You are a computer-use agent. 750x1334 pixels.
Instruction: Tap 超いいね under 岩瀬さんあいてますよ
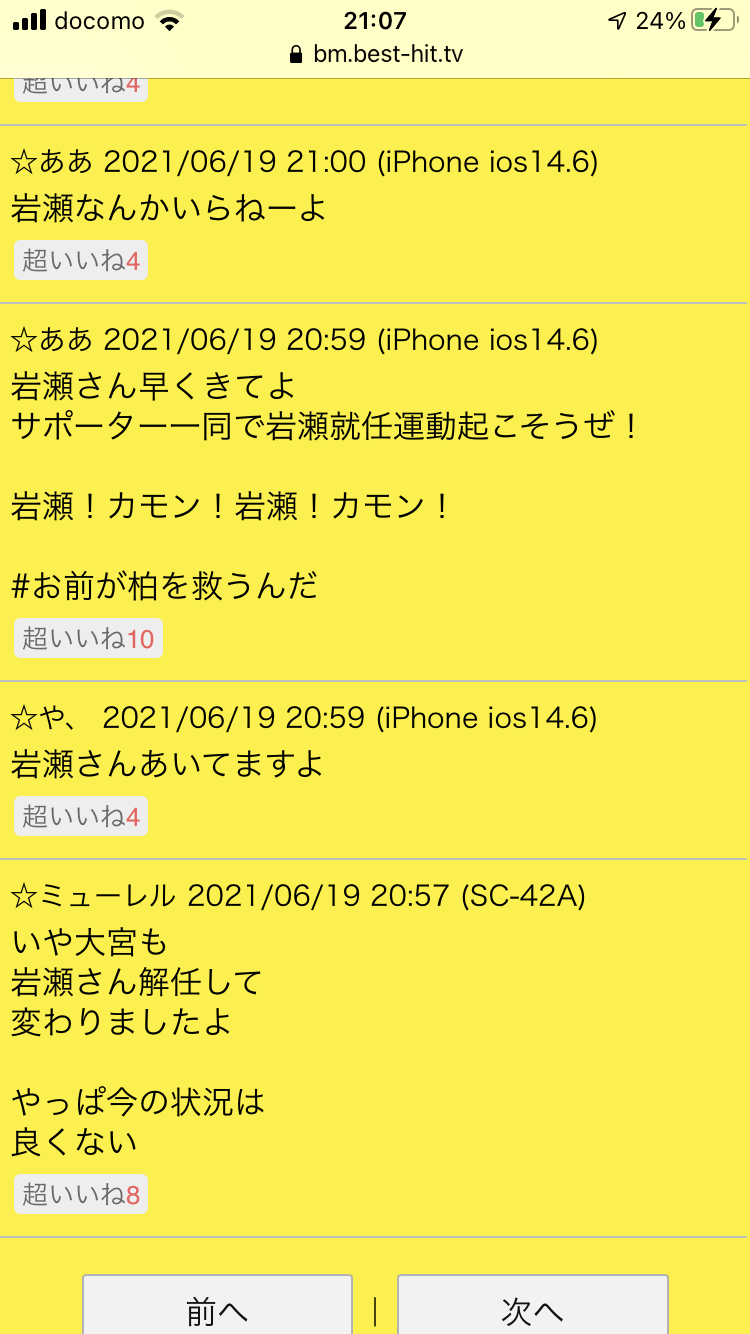coord(80,817)
